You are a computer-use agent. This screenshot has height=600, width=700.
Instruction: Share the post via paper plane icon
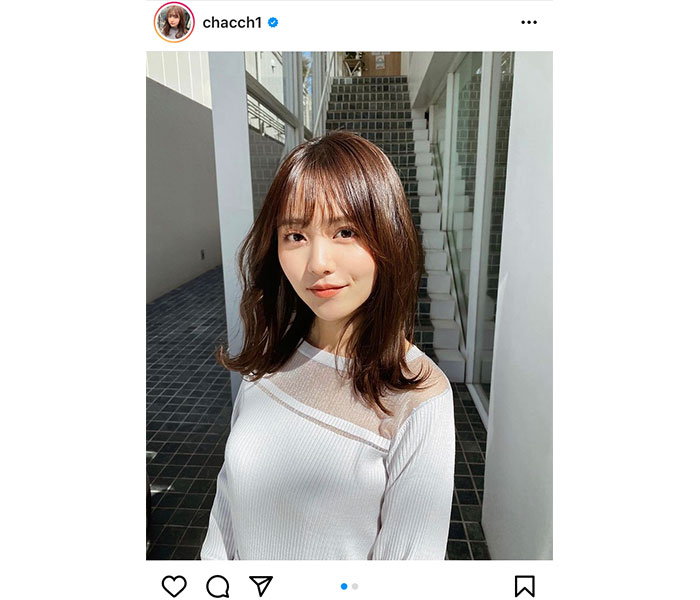click(261, 586)
